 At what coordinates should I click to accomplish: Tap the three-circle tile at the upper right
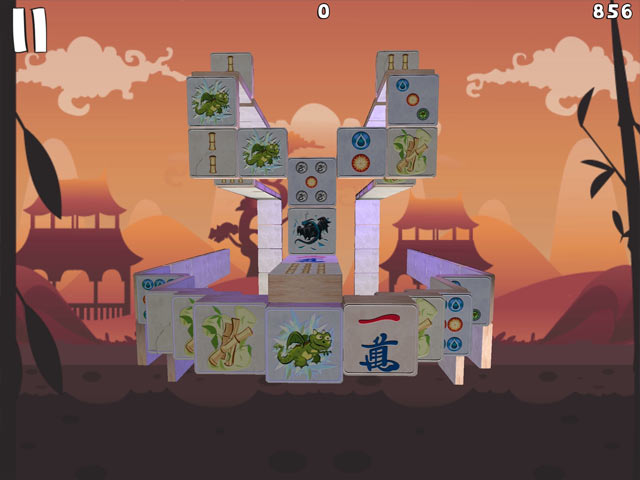pyautogui.click(x=412, y=98)
